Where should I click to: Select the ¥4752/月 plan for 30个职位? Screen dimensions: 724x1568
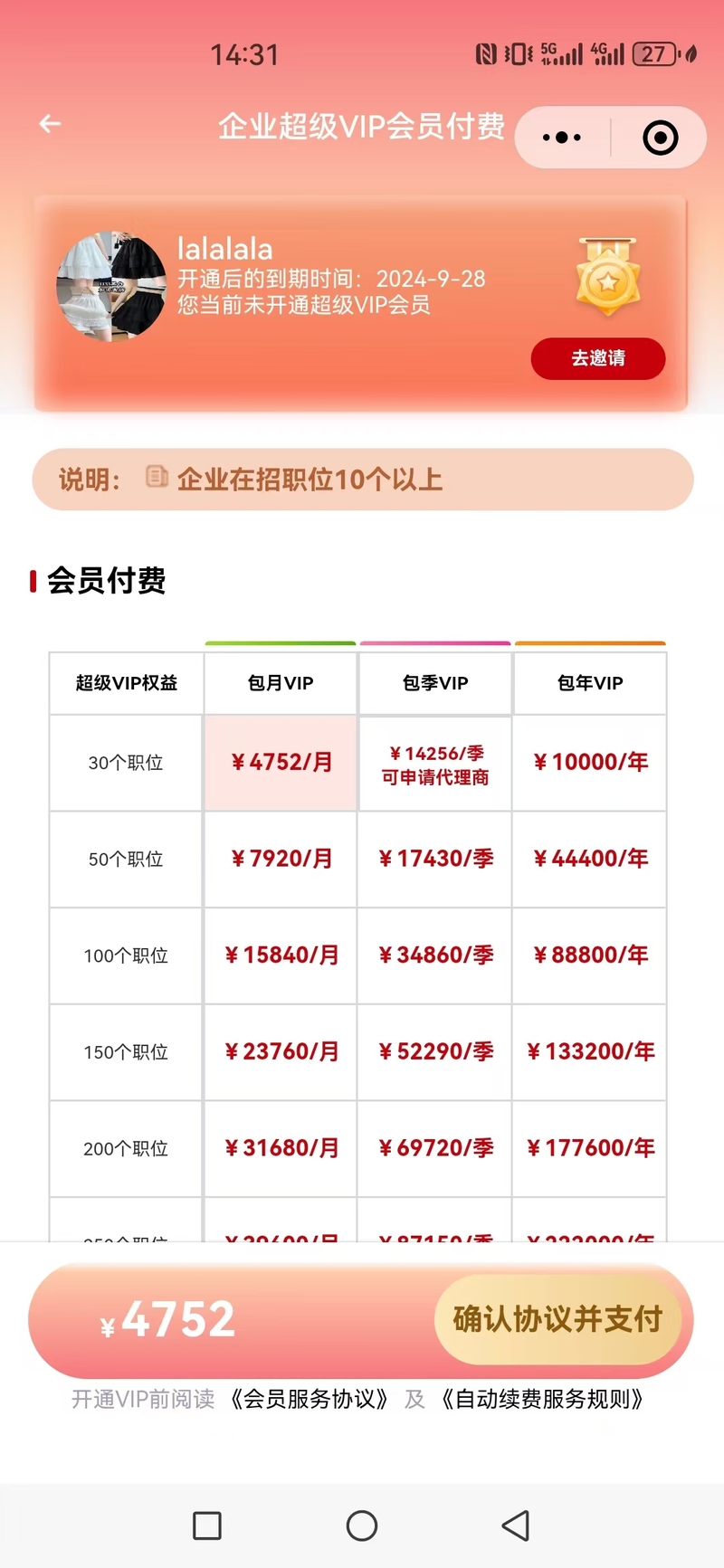[281, 762]
